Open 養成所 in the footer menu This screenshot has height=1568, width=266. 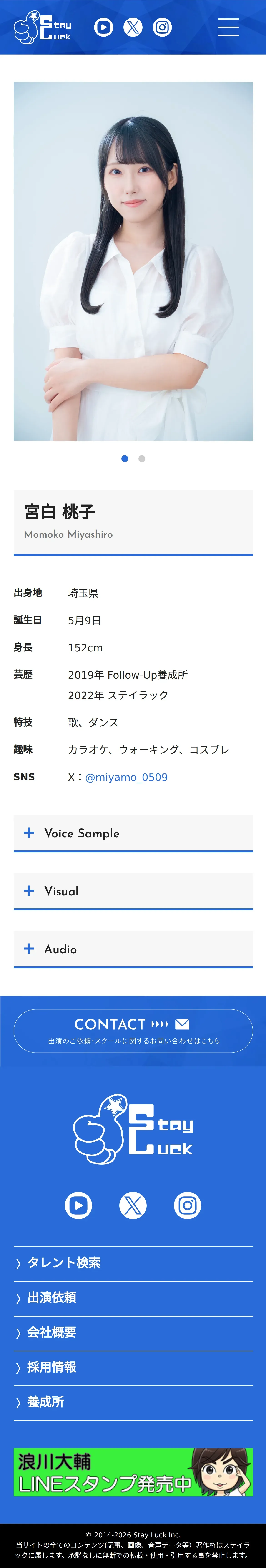46,1402
